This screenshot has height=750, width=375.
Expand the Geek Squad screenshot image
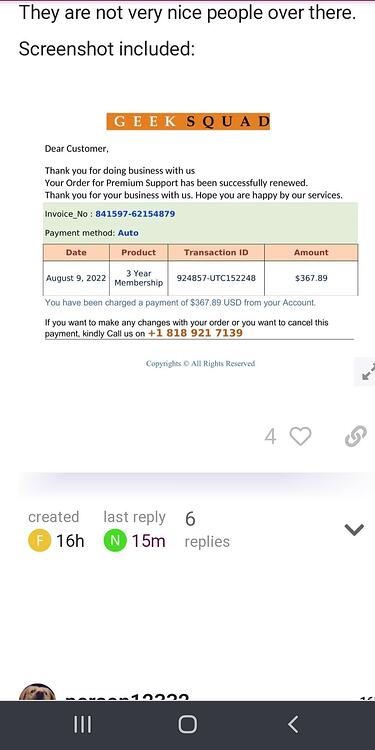366,372
